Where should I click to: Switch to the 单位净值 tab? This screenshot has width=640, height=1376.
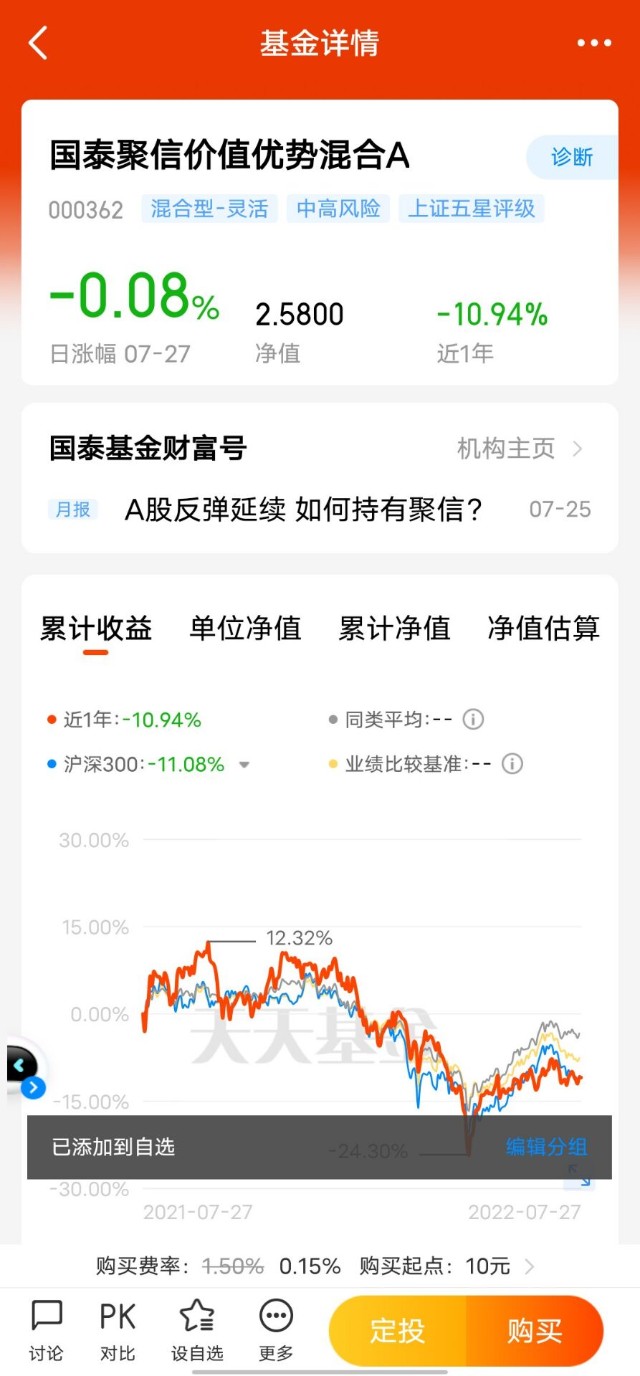click(245, 629)
